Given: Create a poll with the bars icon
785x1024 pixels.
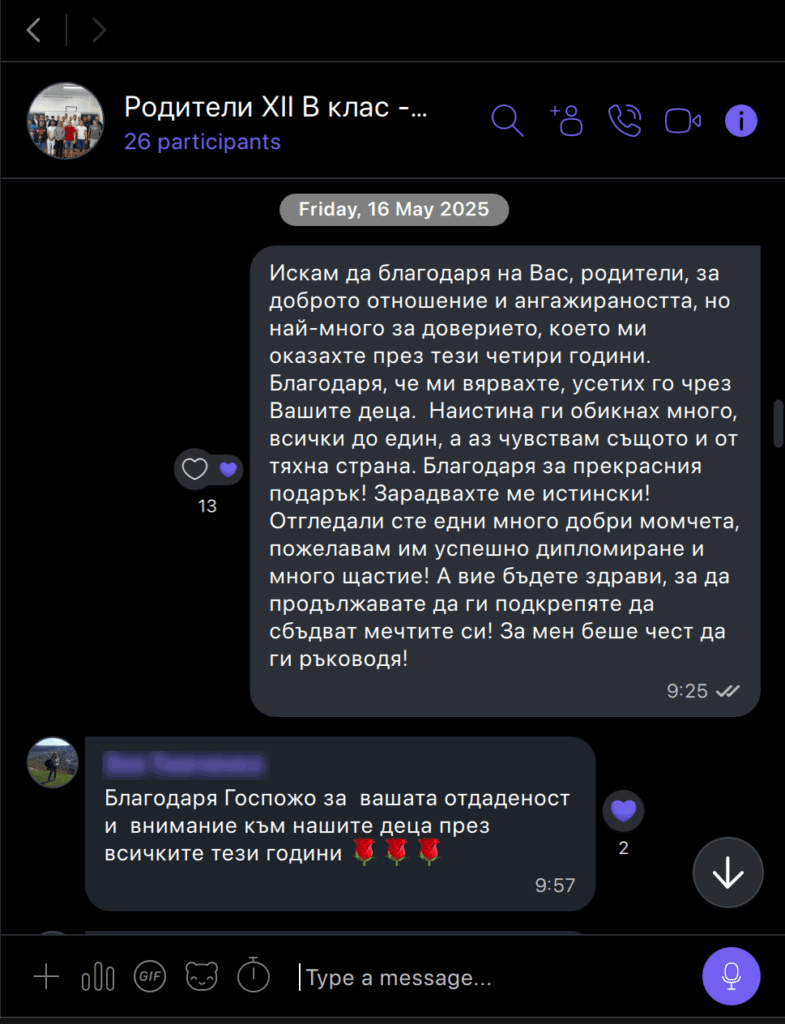Looking at the screenshot, I should [97, 976].
